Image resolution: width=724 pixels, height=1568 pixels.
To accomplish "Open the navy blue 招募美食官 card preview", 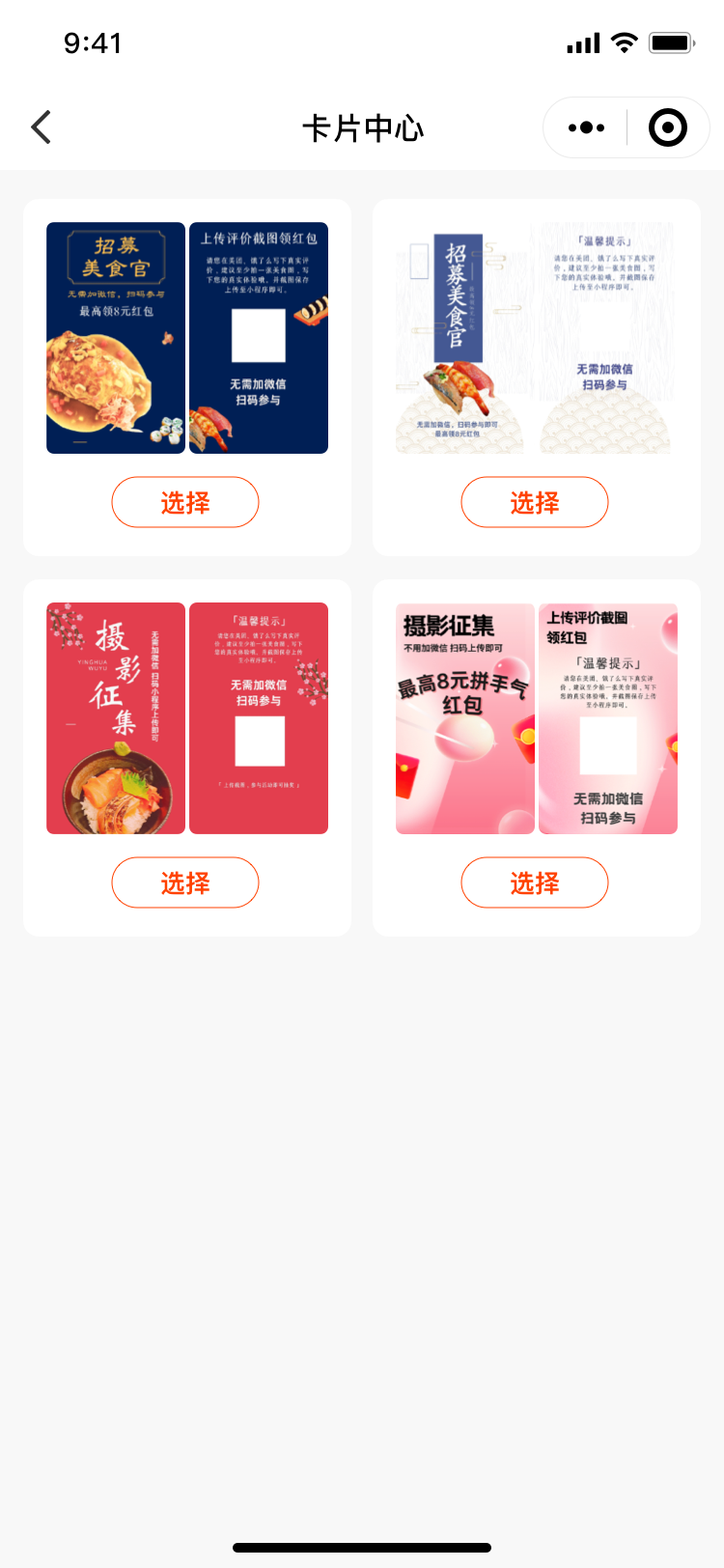I will [187, 338].
